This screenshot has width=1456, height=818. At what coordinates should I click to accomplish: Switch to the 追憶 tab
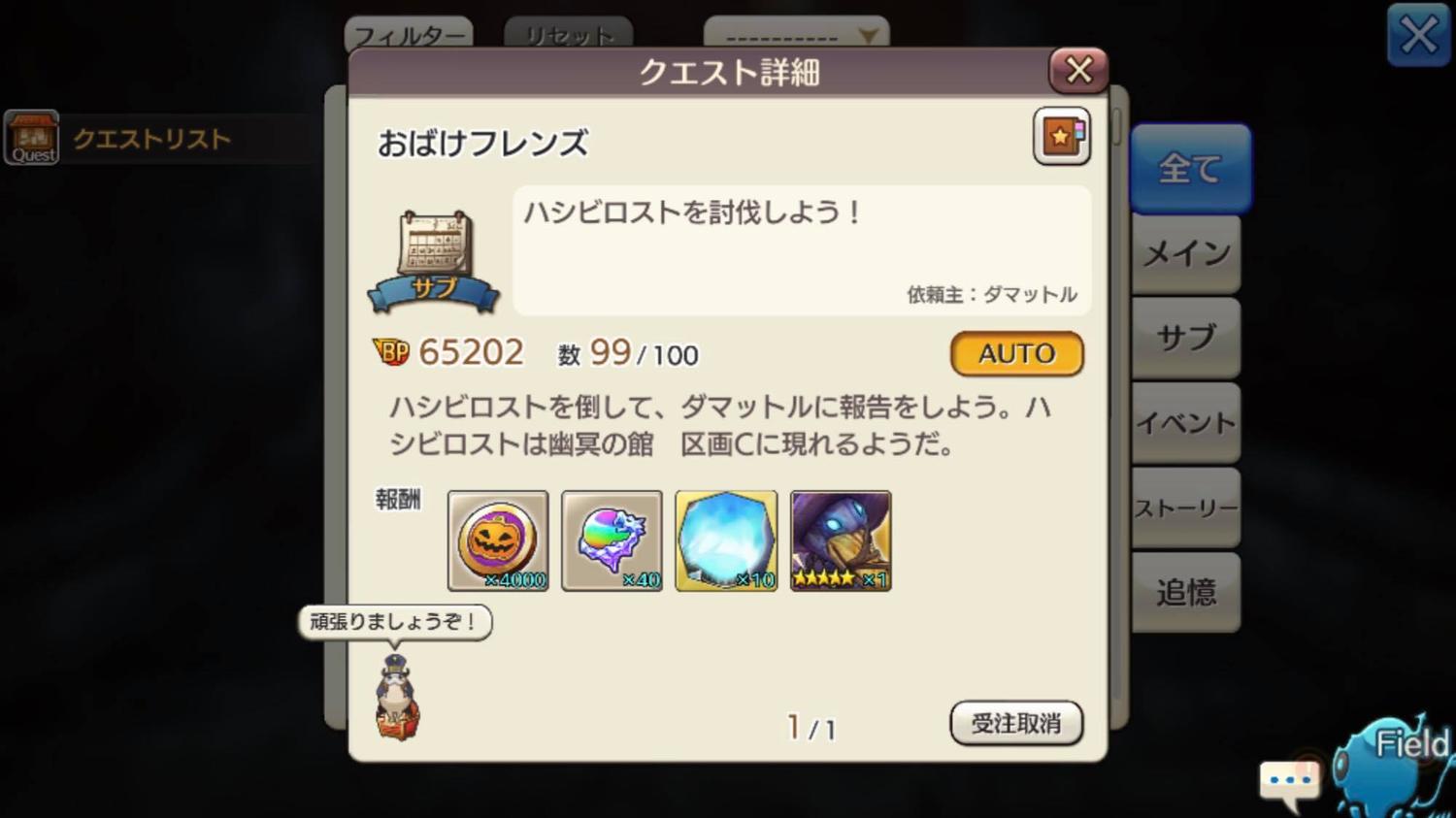(x=1186, y=592)
